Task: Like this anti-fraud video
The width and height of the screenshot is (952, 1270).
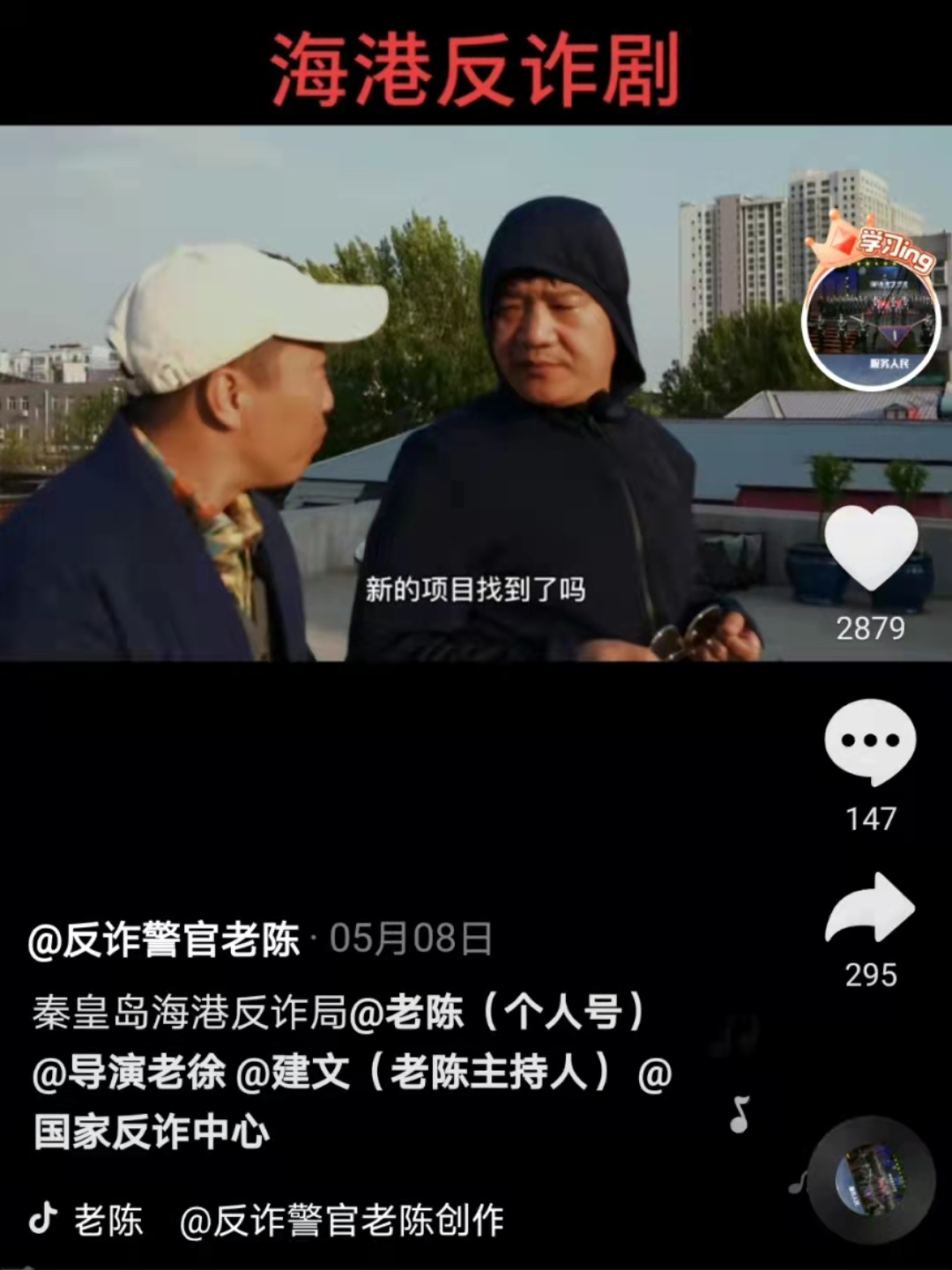Action: coord(871,548)
